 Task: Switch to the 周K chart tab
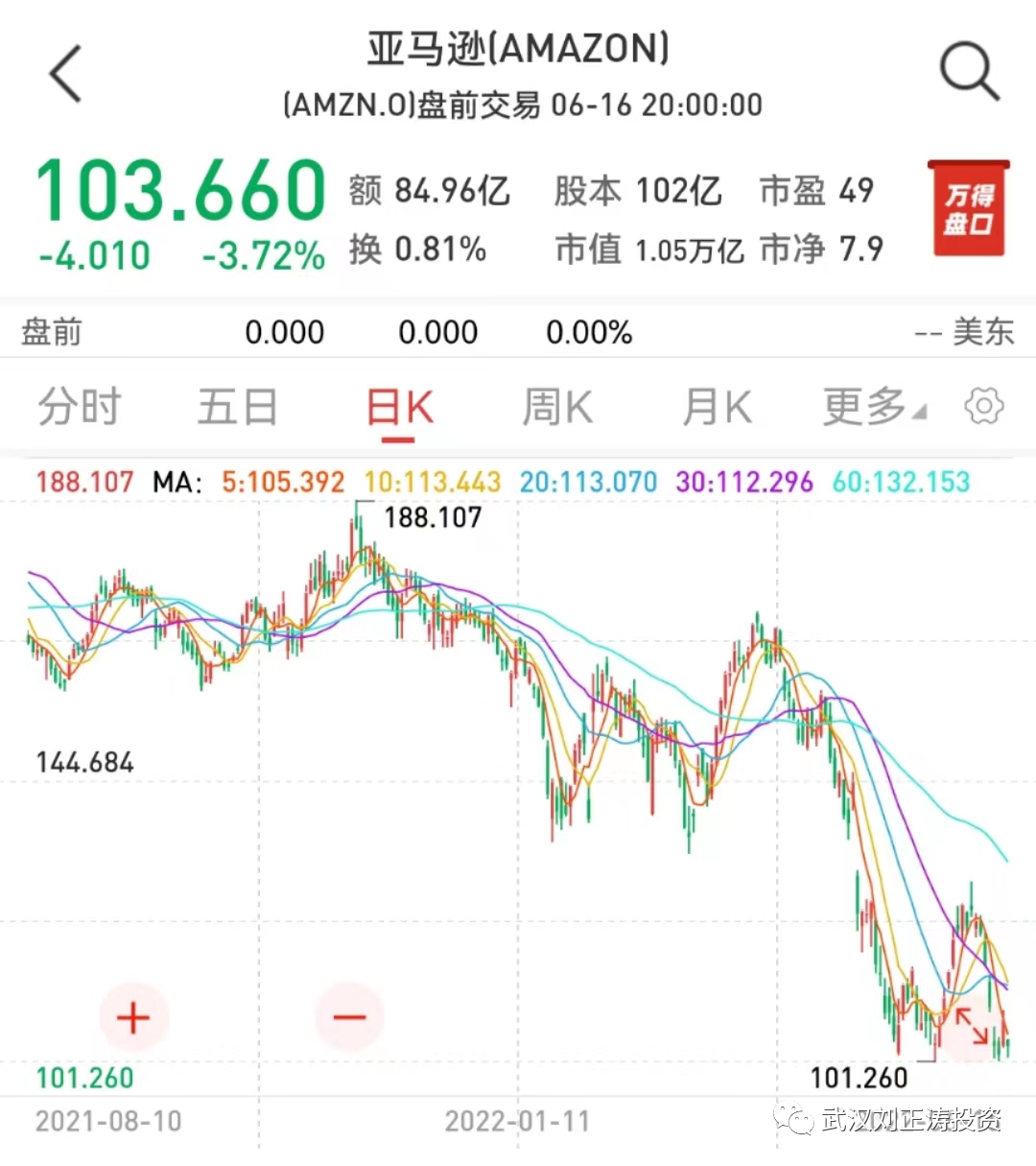[x=557, y=407]
